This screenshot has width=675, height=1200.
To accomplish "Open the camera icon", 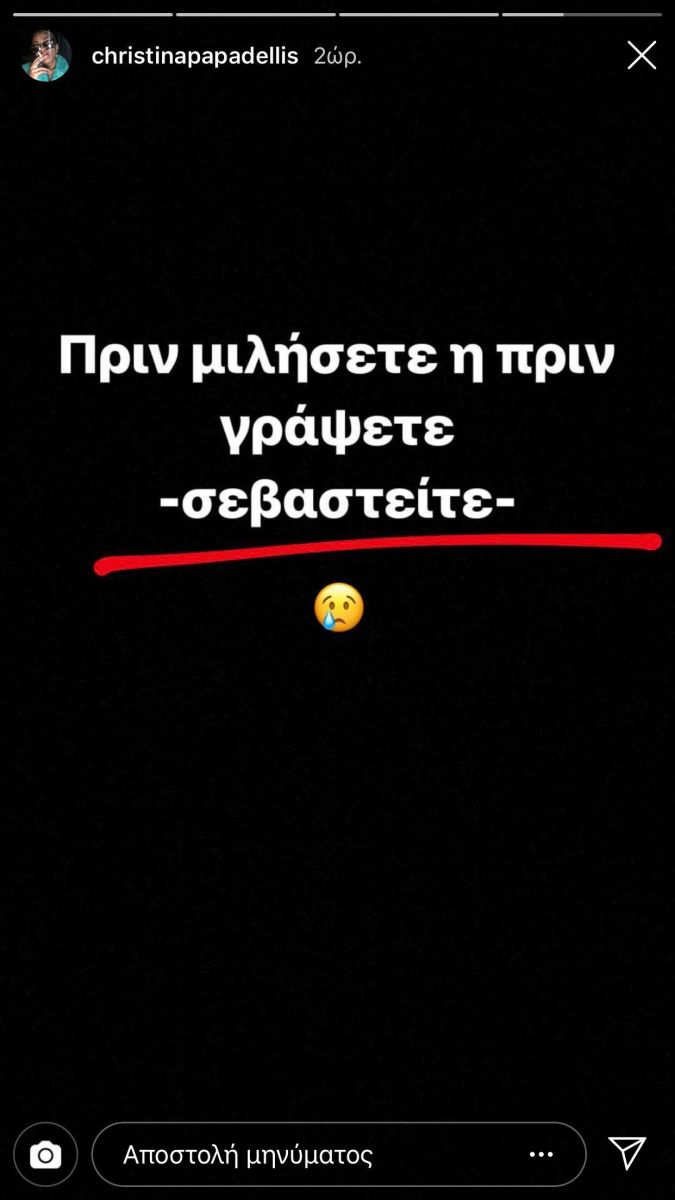I will [x=45, y=1155].
